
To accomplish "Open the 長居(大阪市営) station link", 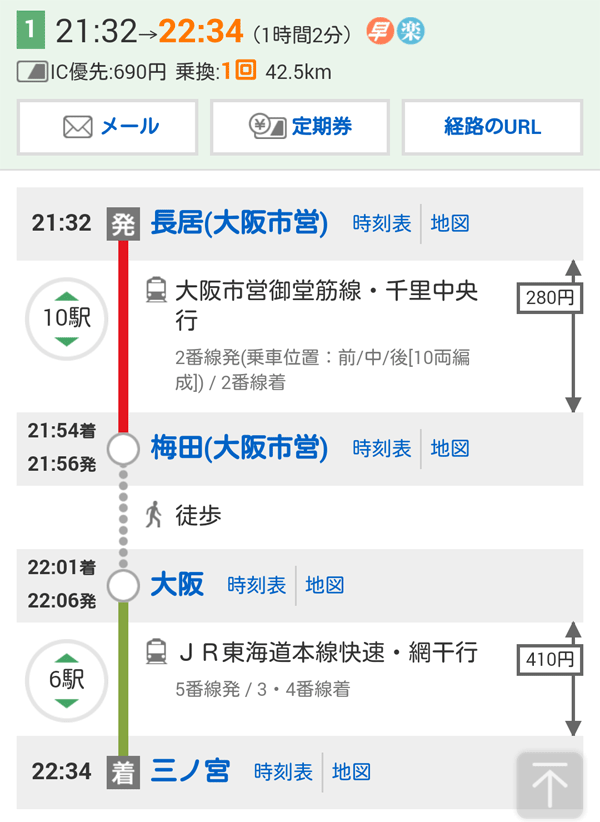I will (x=239, y=223).
